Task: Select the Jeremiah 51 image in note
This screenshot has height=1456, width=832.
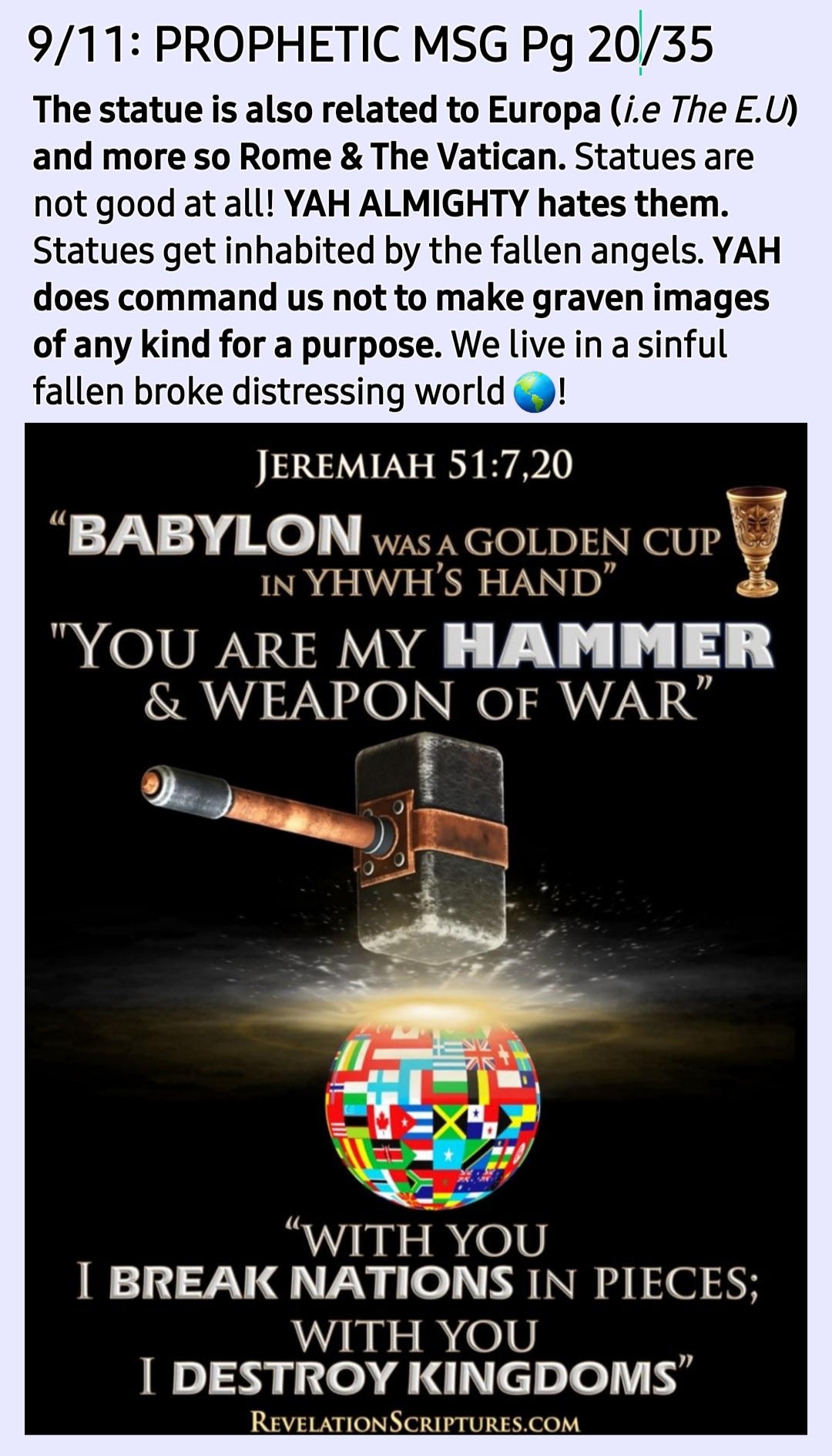Action: pos(416,928)
